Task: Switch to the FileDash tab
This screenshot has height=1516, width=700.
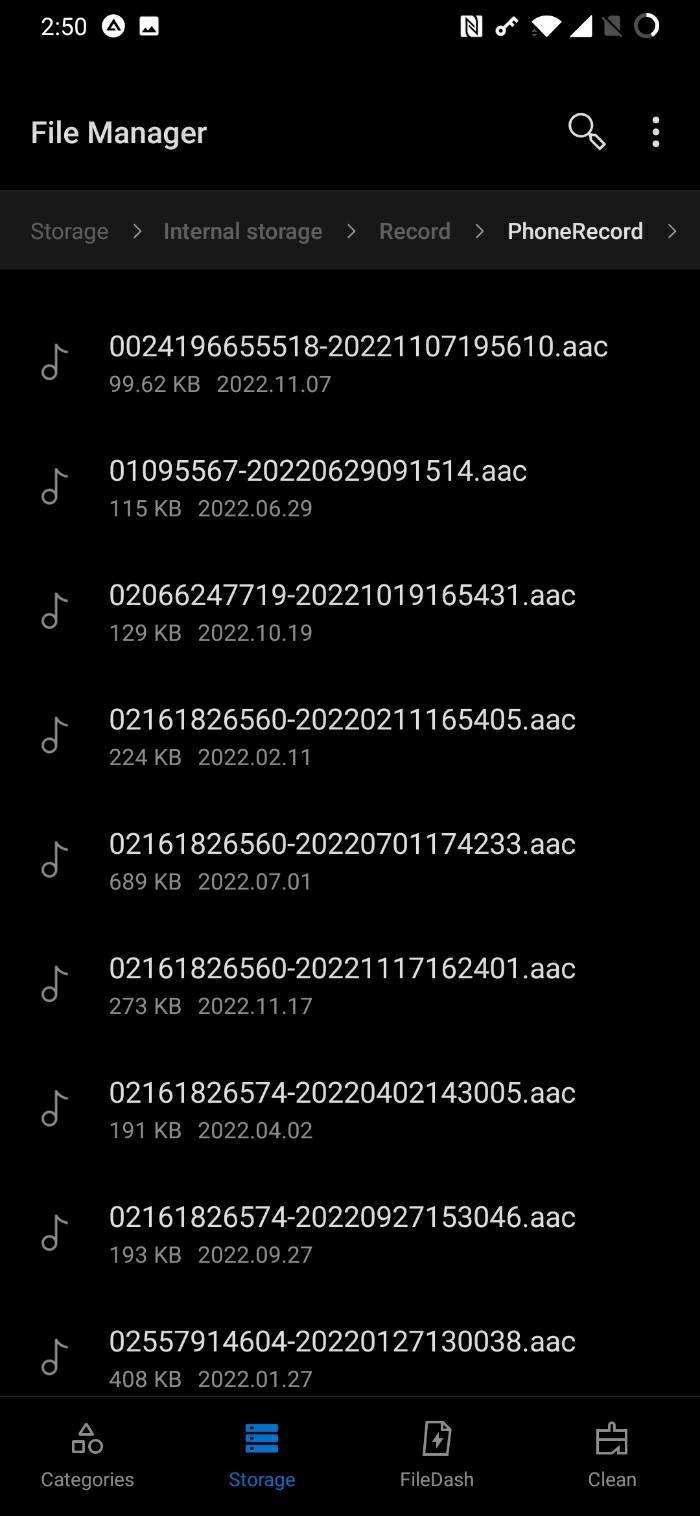Action: (x=437, y=1456)
